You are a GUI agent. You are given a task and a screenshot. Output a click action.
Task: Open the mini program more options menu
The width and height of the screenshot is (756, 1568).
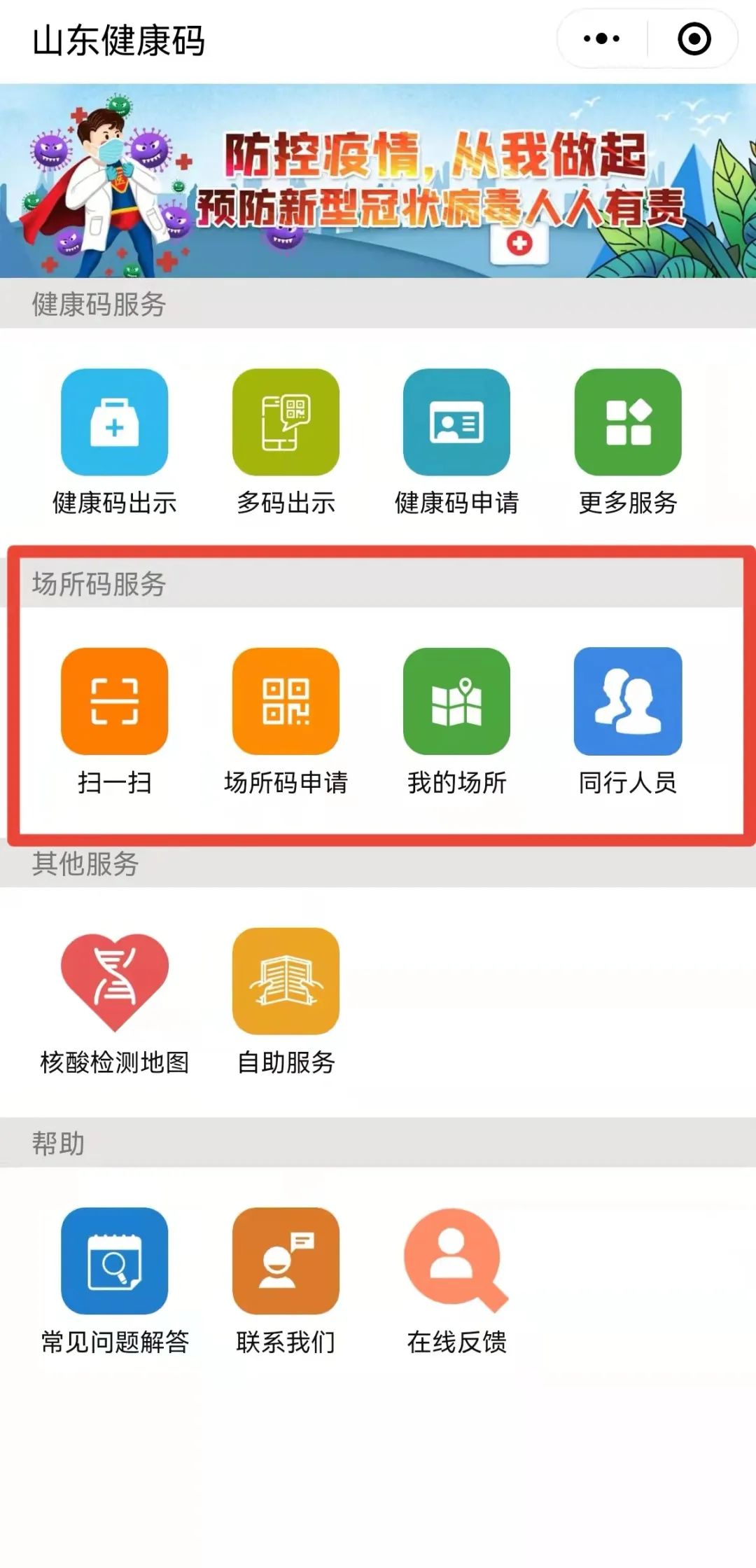601,39
